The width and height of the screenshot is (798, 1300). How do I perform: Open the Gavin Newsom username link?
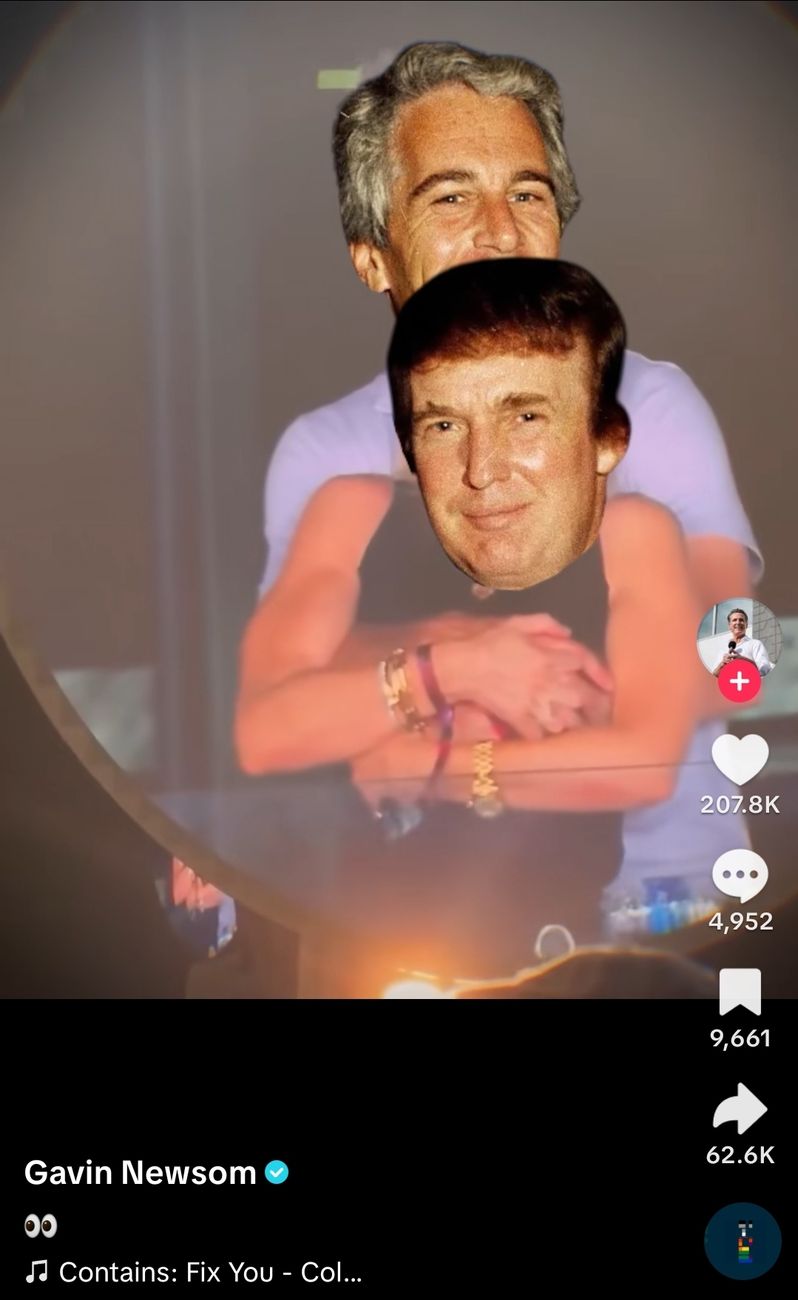coord(140,1173)
